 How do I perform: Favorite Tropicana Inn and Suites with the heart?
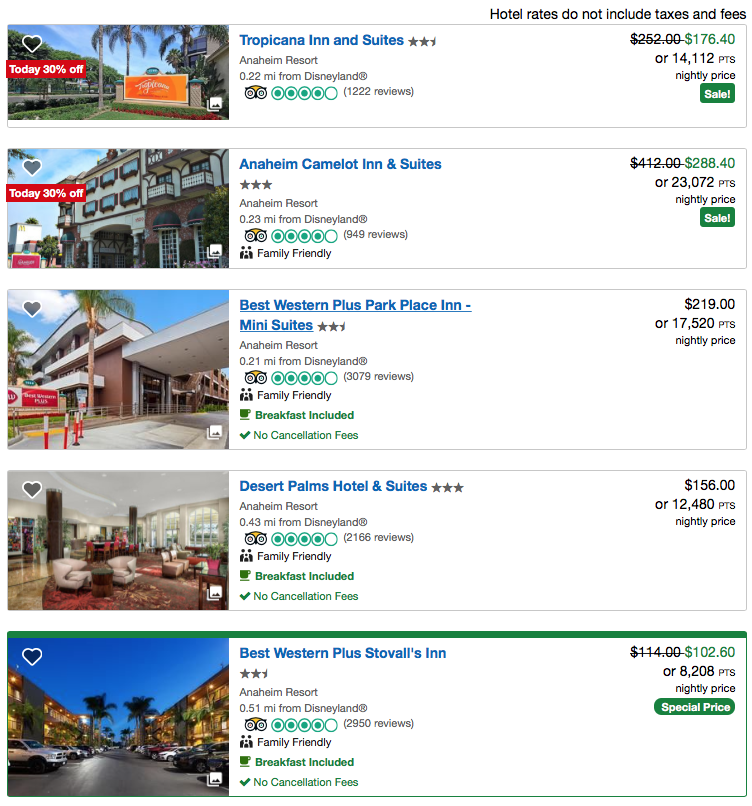(31, 45)
